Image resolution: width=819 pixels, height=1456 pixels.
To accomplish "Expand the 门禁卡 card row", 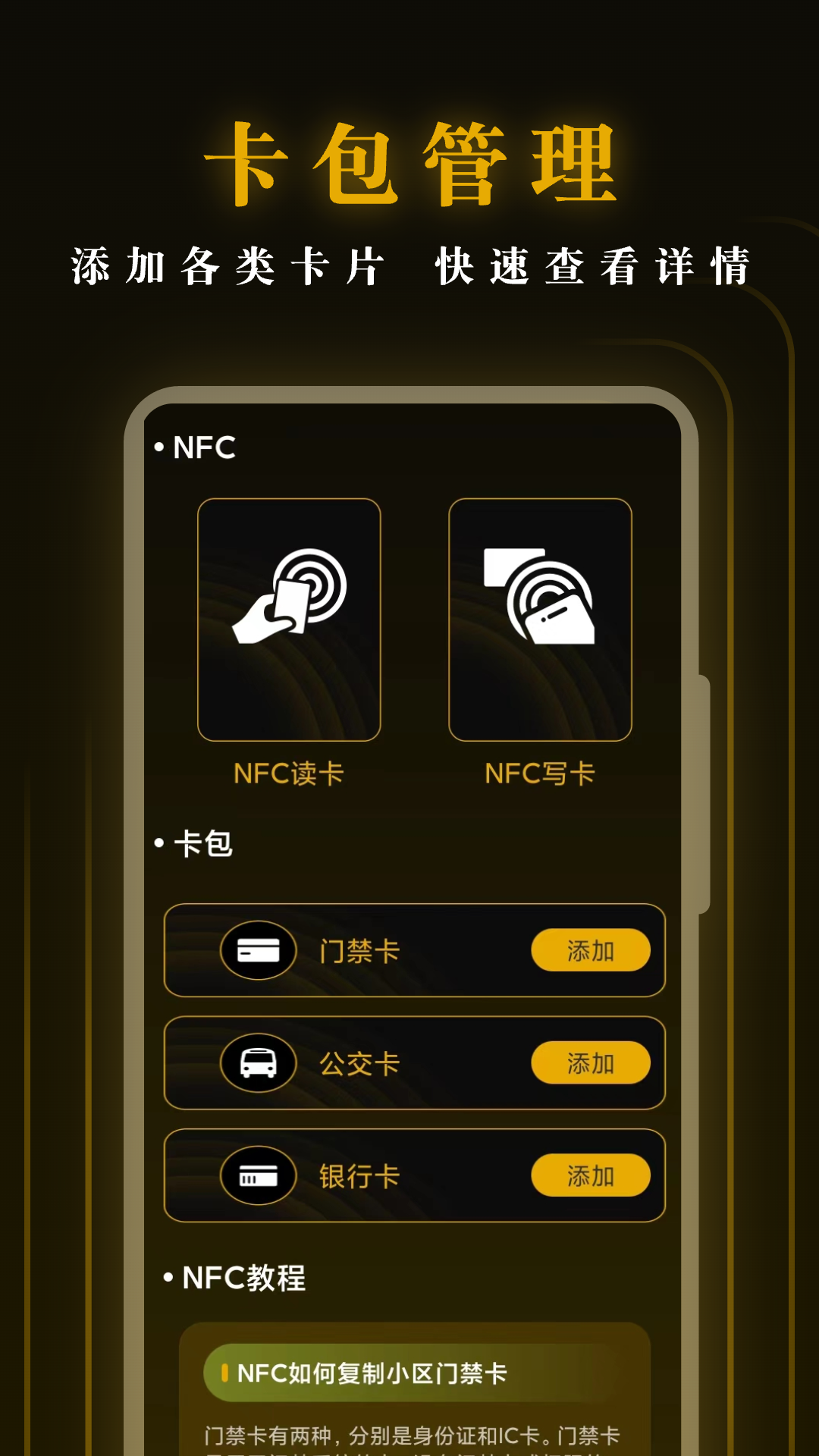I will [x=413, y=950].
